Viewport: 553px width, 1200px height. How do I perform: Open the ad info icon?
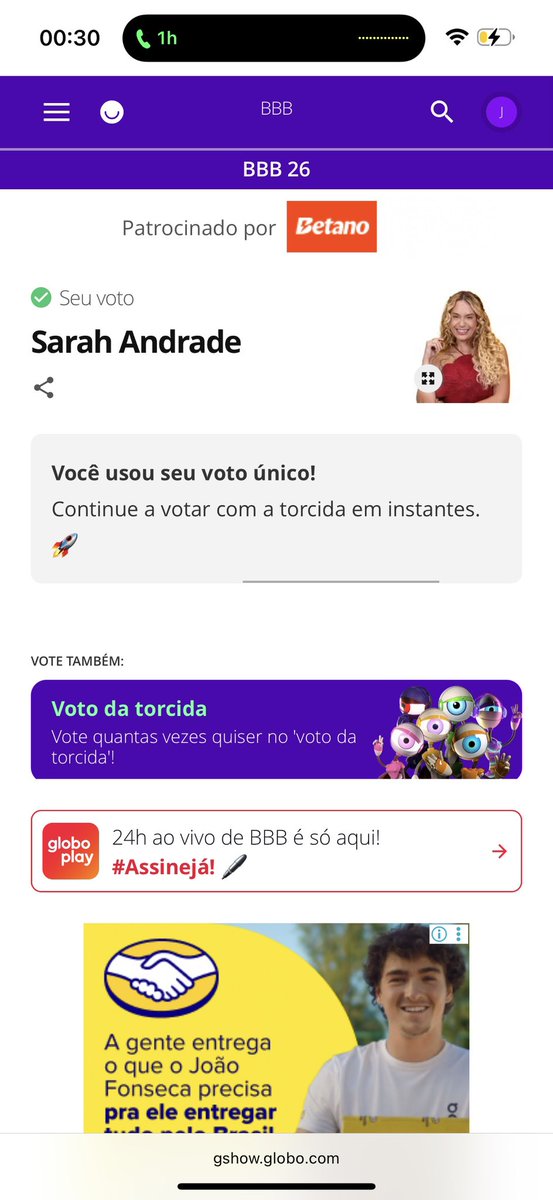click(439, 934)
